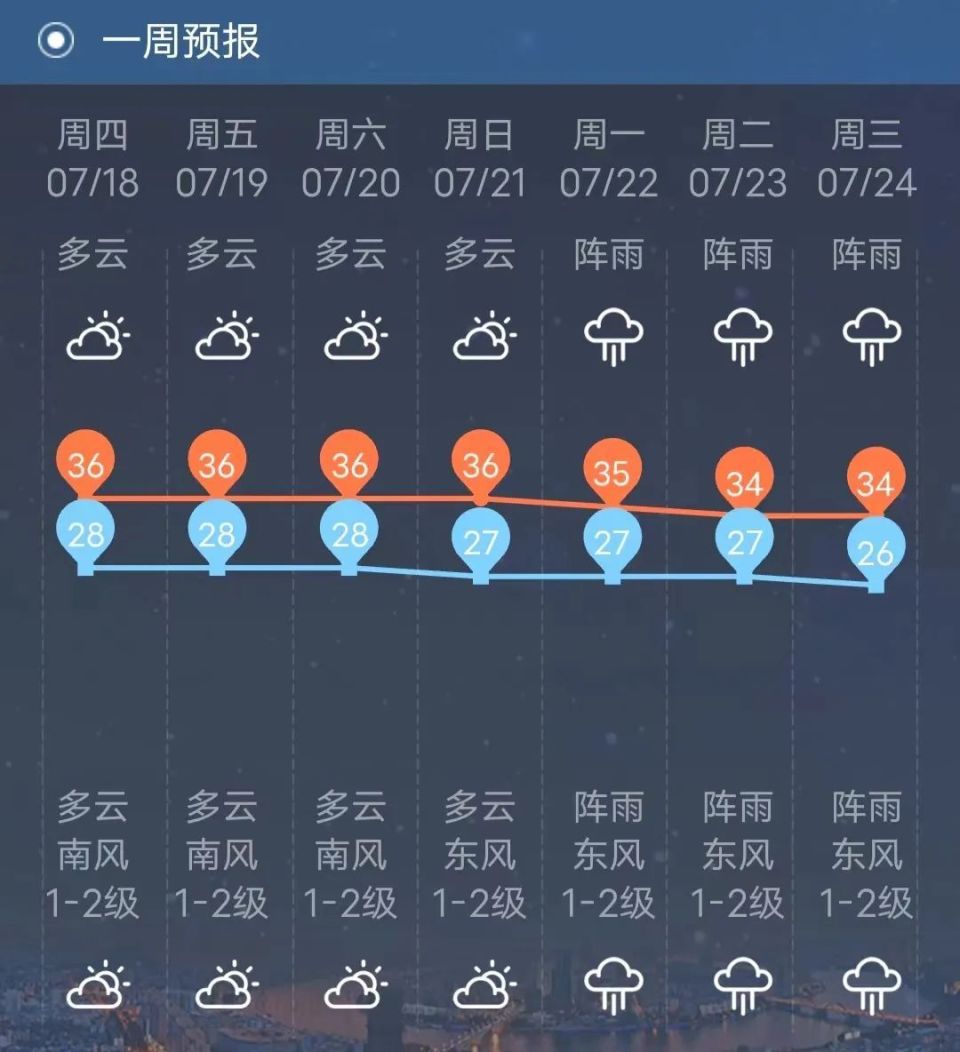
Task: Select the partly cloudy icon under 周五 07/19
Action: 226,337
